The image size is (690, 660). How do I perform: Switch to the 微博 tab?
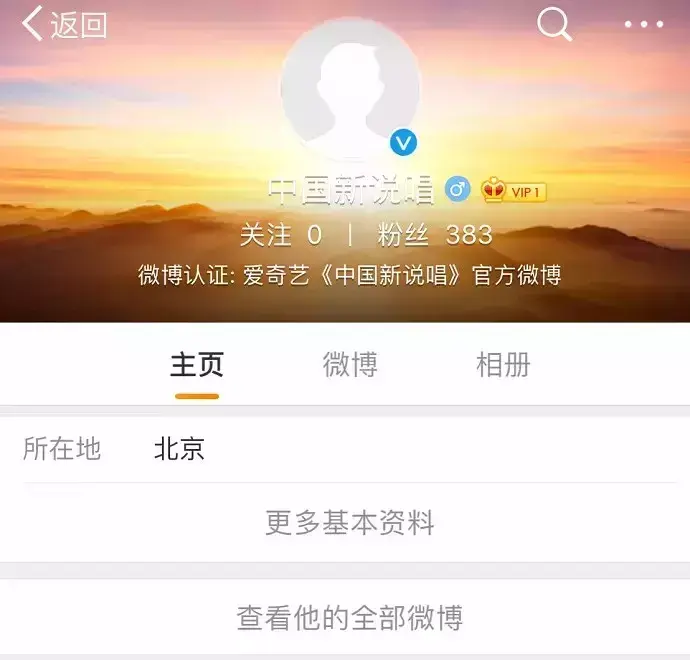[350, 365]
